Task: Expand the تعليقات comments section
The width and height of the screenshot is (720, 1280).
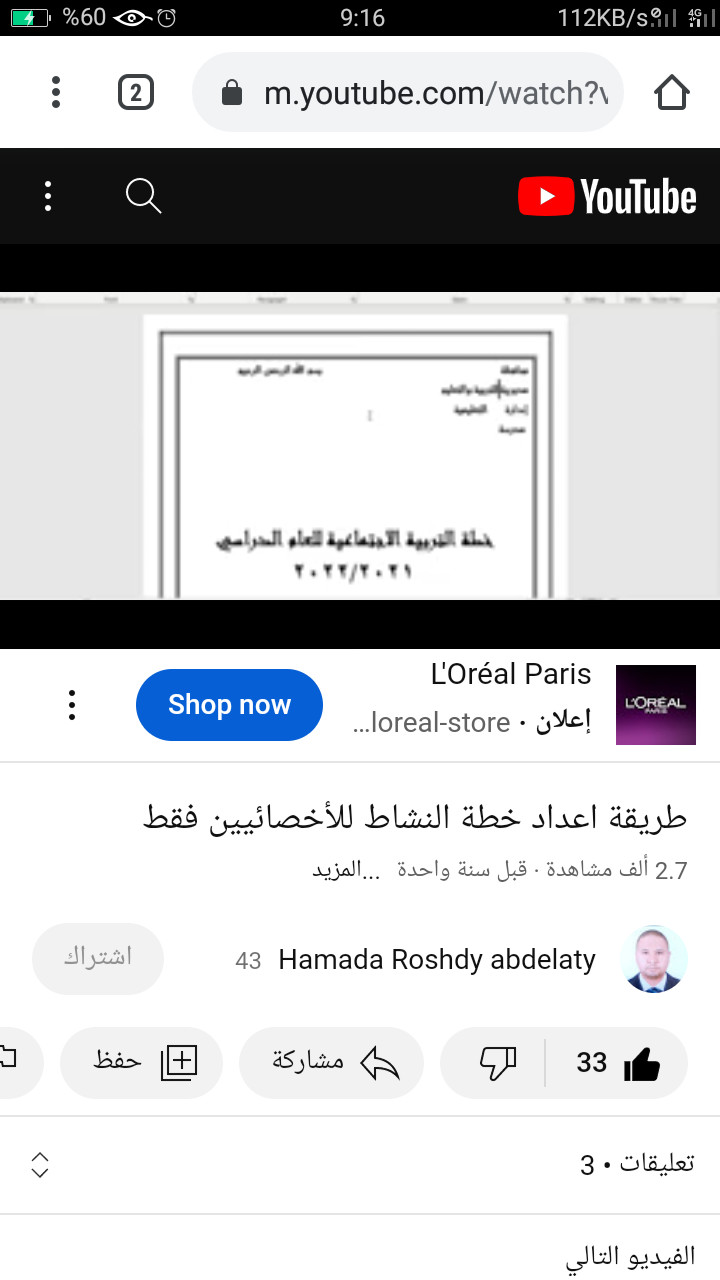Action: pyautogui.click(x=360, y=1164)
